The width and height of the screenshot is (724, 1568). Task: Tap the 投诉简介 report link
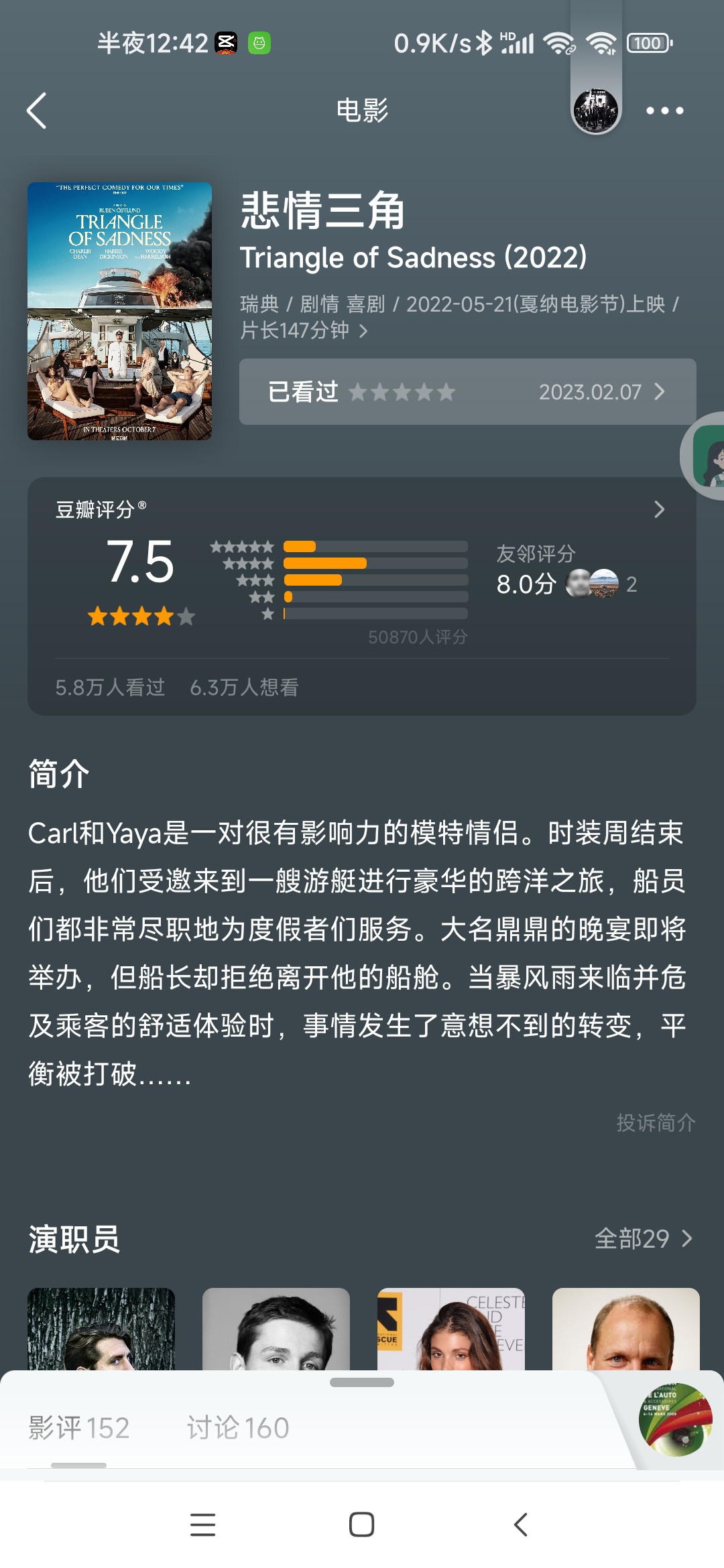[656, 1122]
